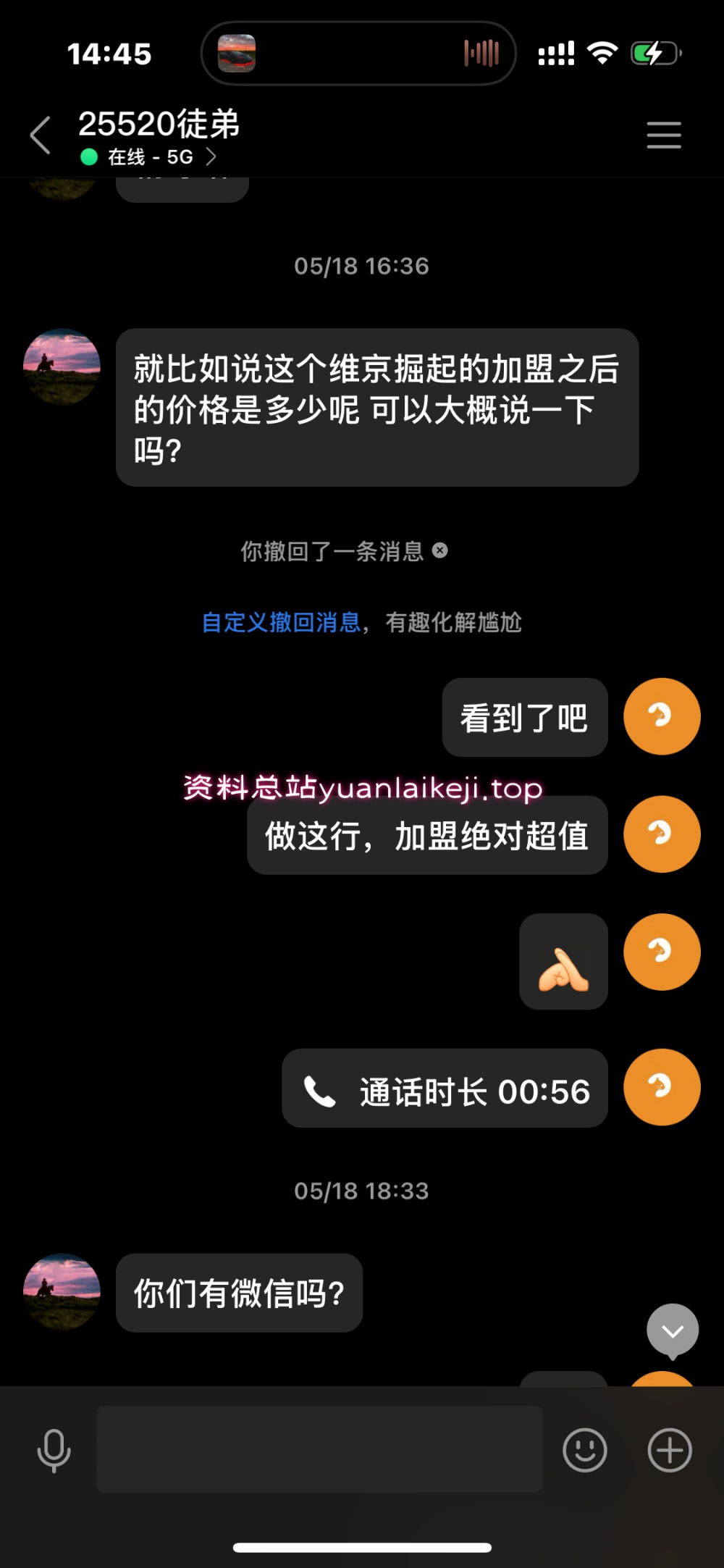Start voice input with the microphone

coord(54,1451)
